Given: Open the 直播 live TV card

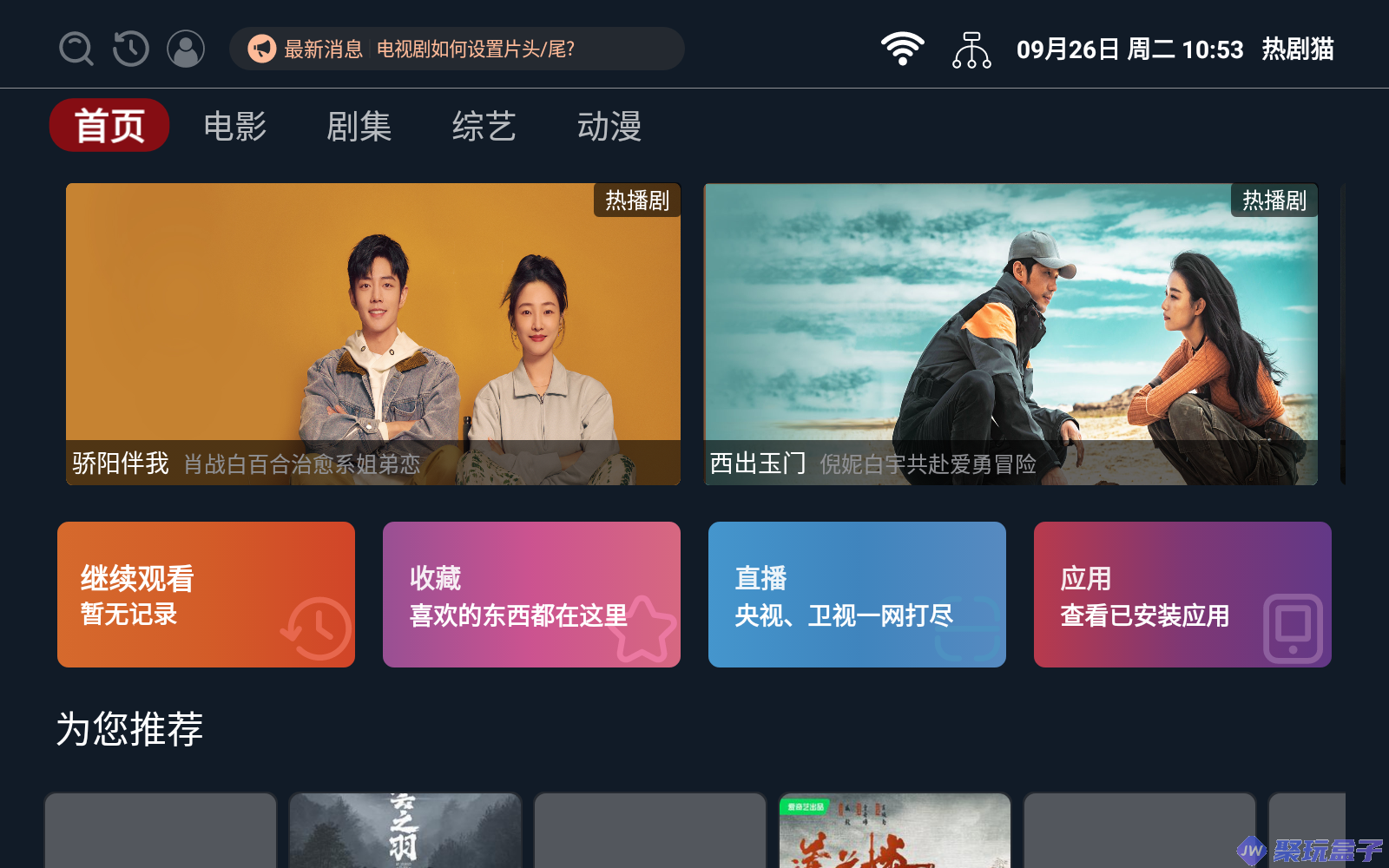Looking at the screenshot, I should 857,595.
